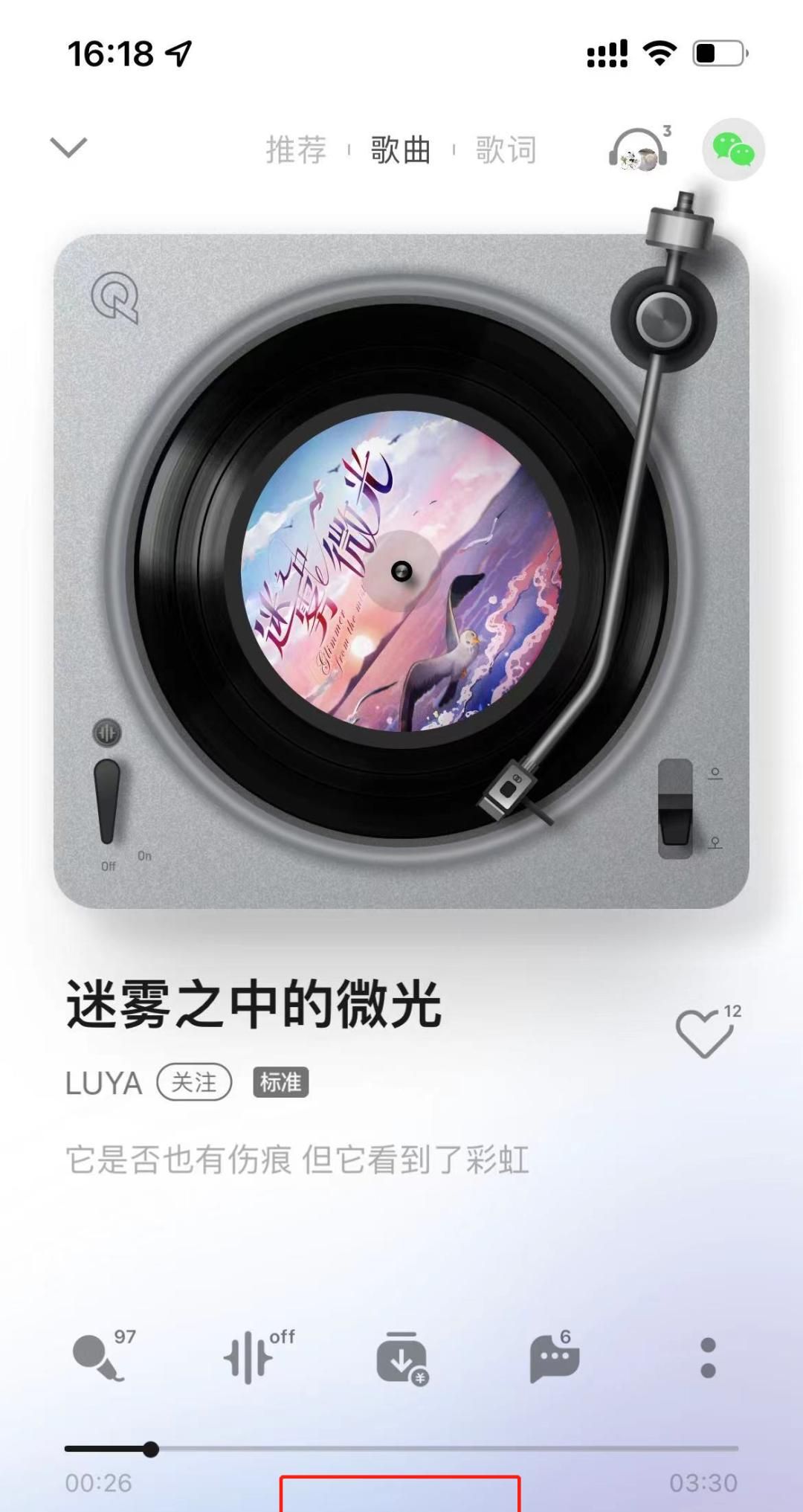
Task: Switch to the 推荐 tab
Action: coord(296,150)
